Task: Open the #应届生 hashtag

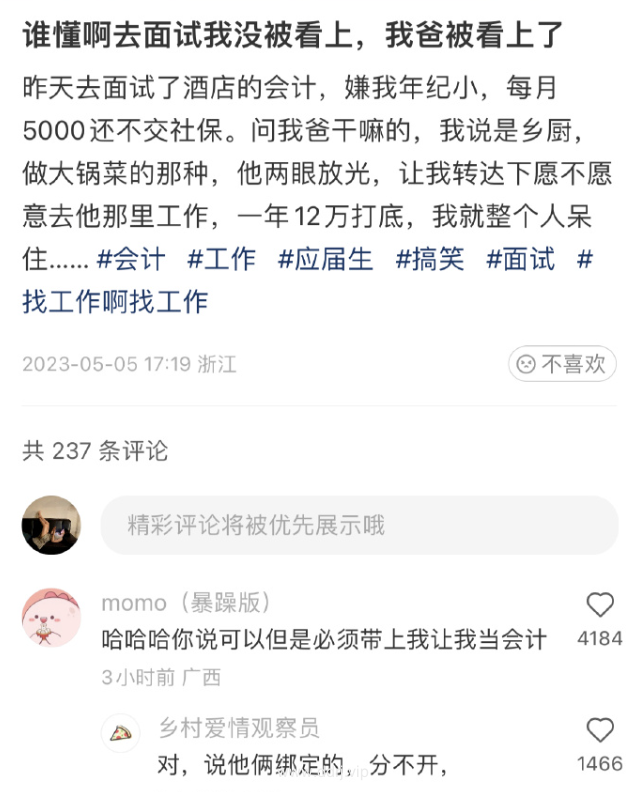Action: coord(325,260)
